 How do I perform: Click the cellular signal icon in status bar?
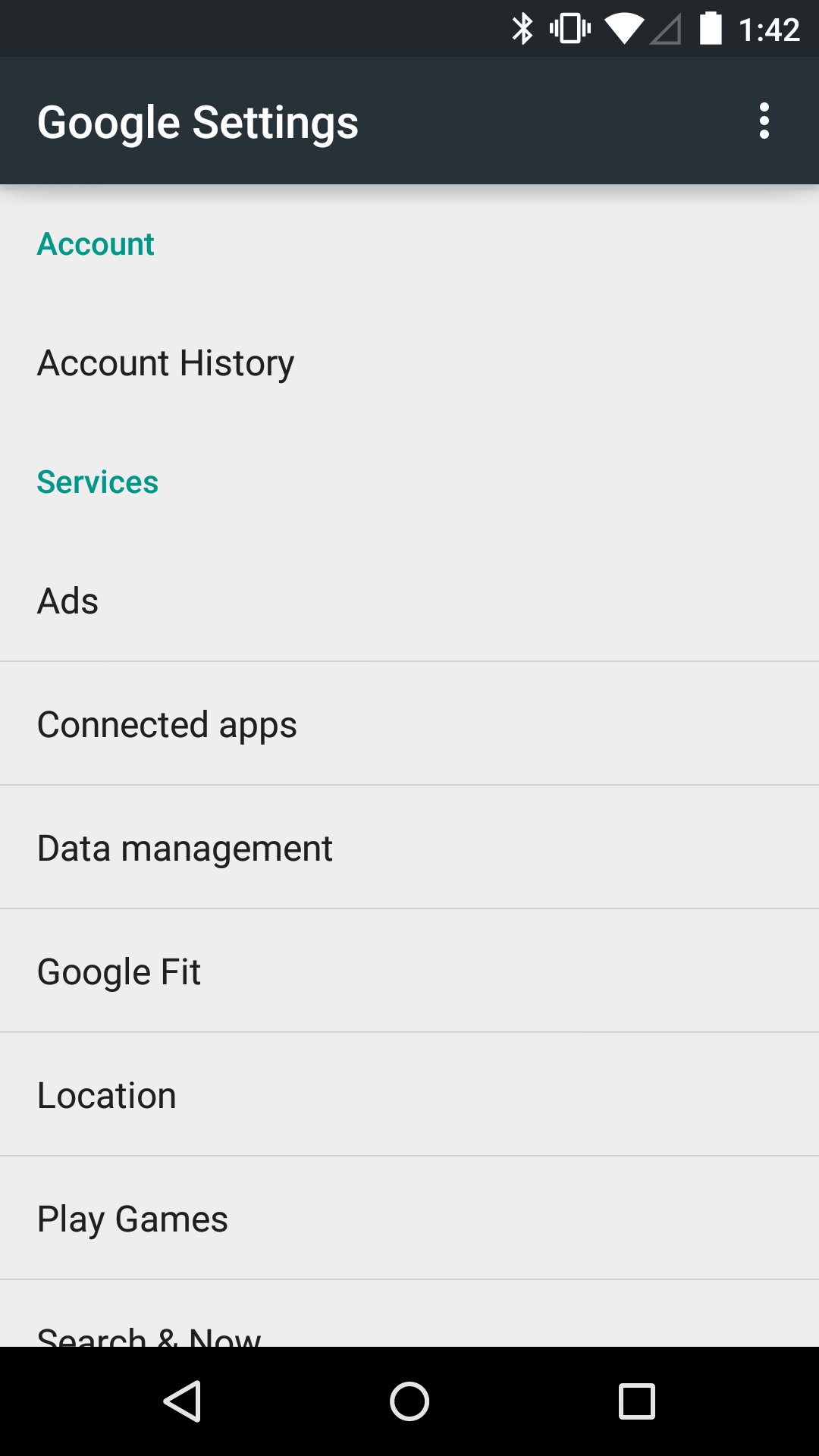click(x=665, y=28)
